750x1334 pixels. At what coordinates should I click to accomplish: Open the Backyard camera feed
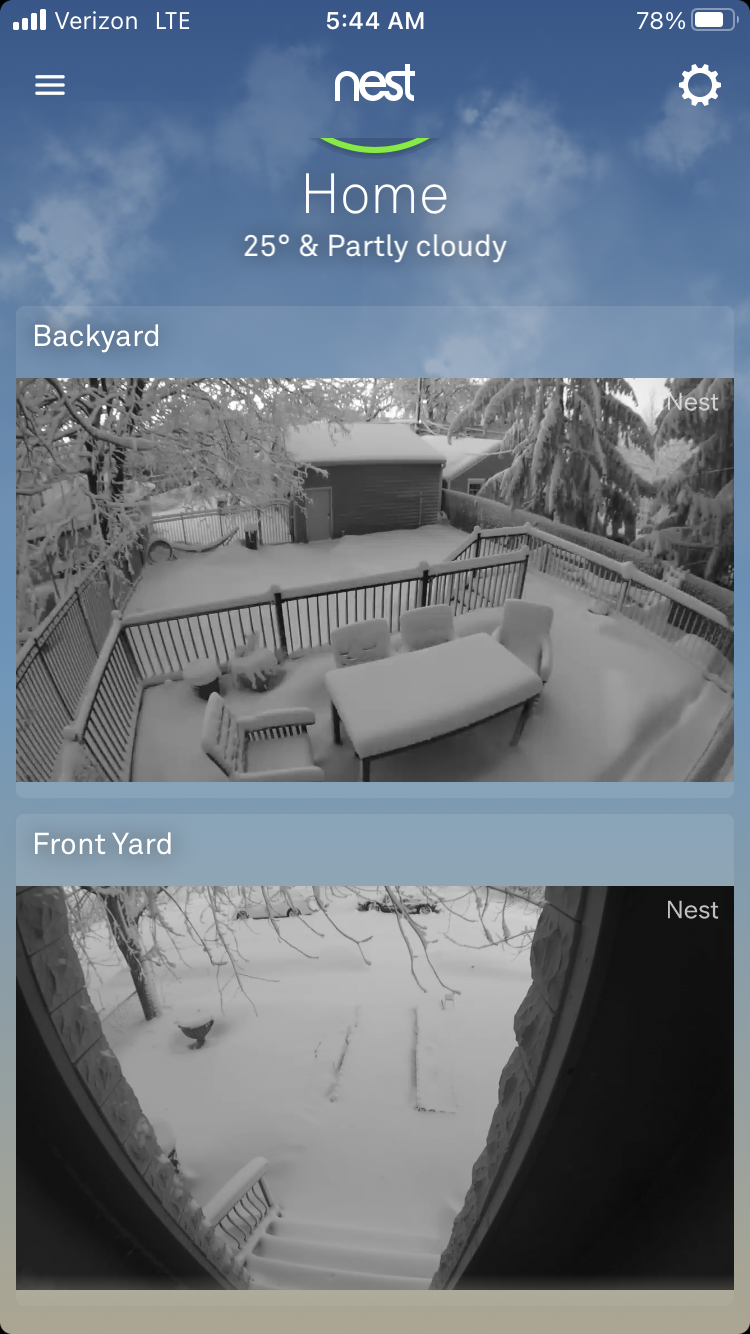[375, 580]
